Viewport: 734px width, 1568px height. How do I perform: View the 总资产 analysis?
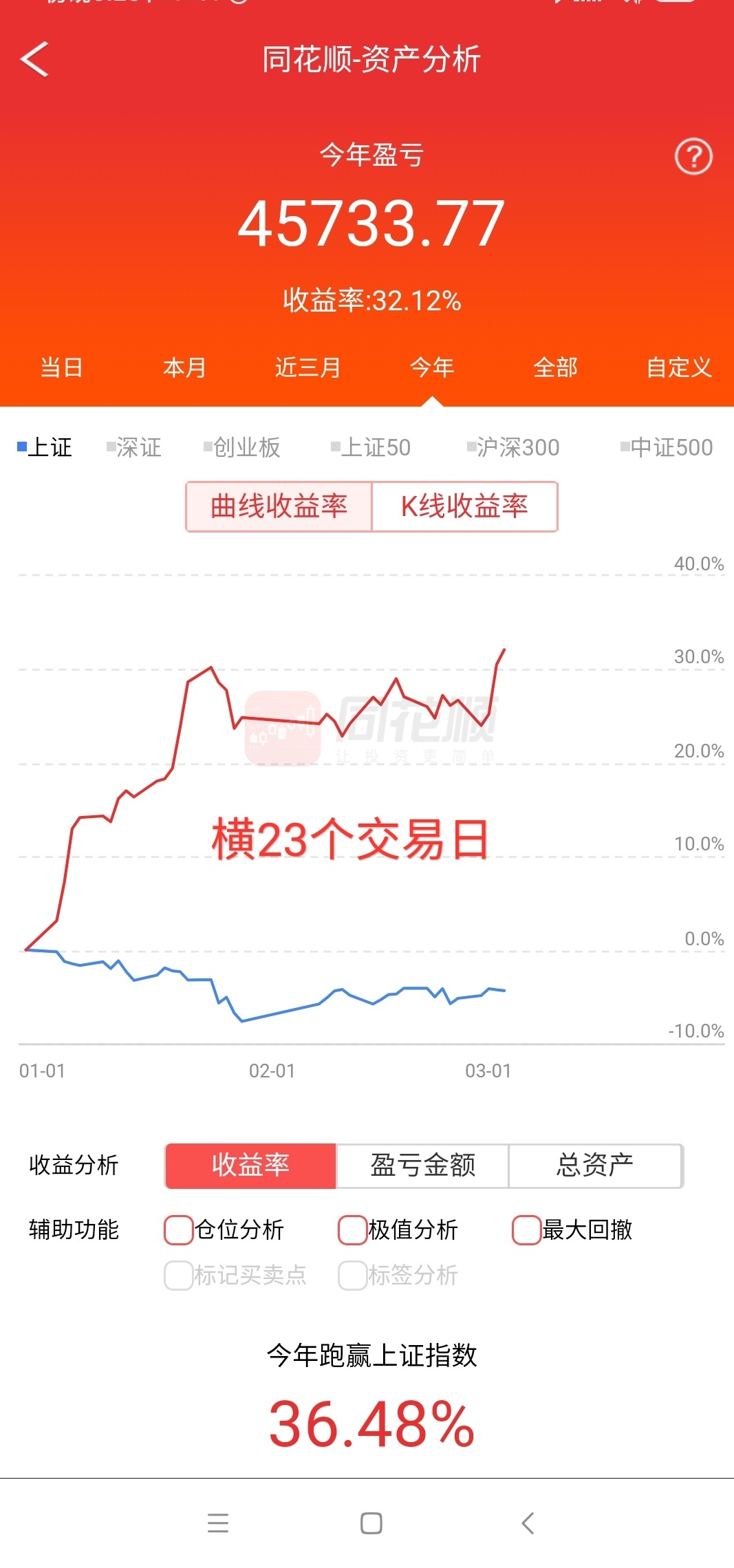[x=595, y=1166]
